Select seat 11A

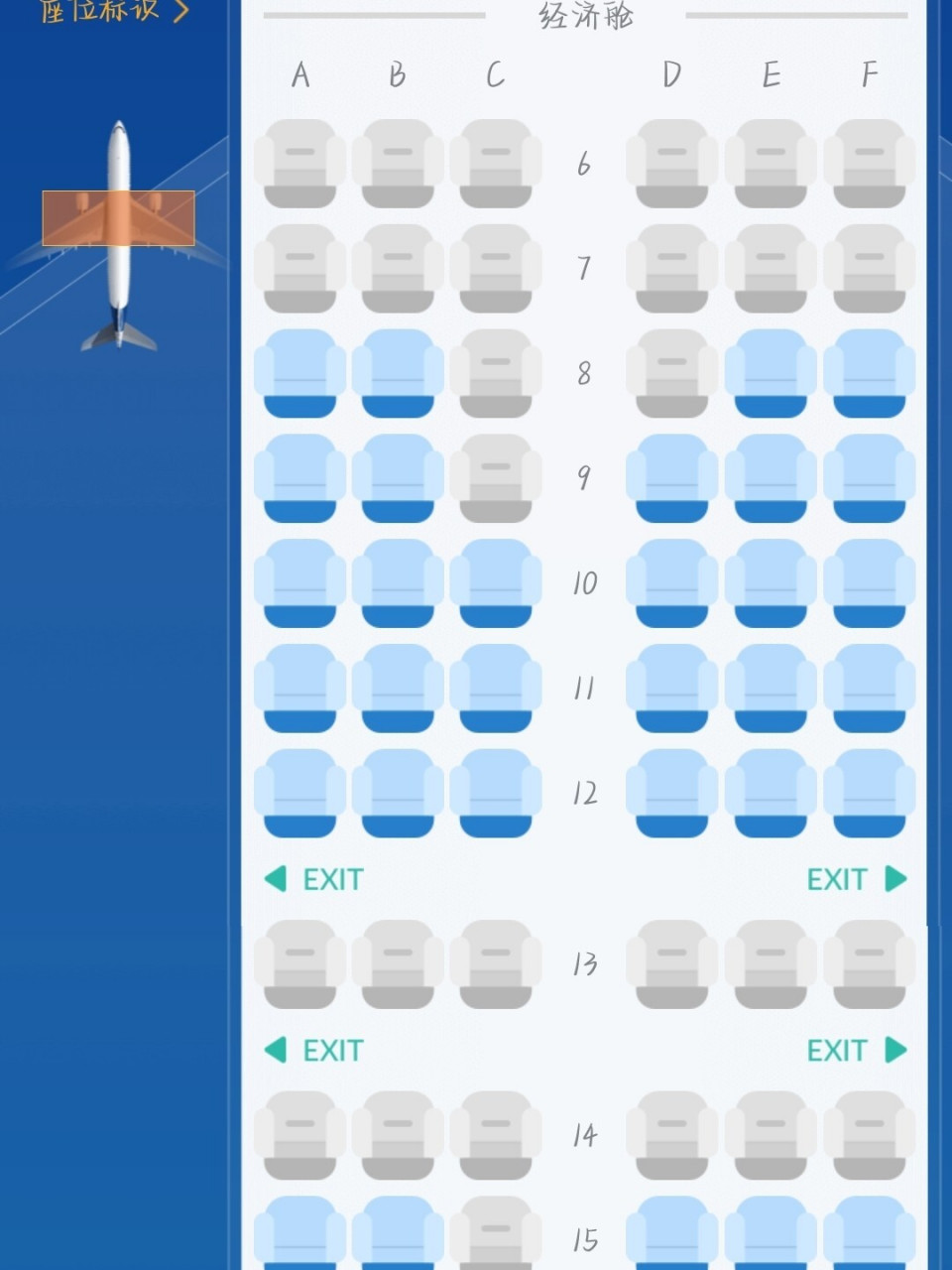click(x=299, y=689)
